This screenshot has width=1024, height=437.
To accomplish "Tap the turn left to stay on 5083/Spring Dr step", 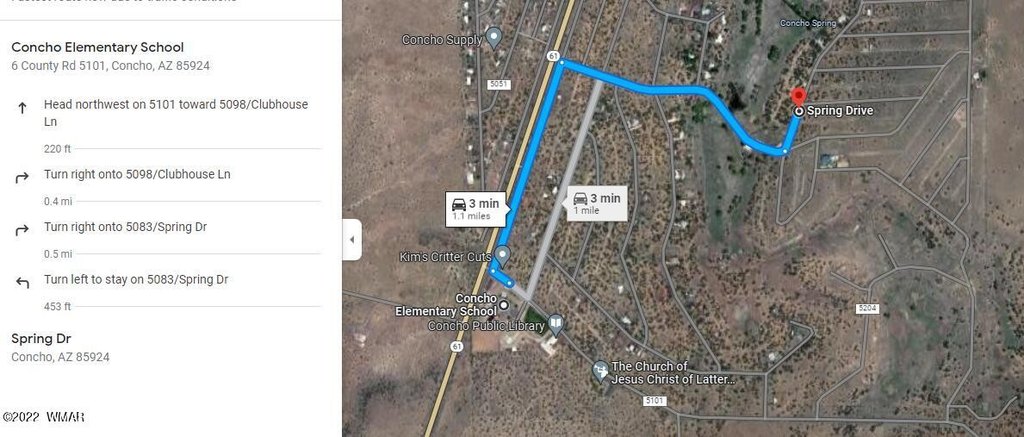I will [136, 280].
